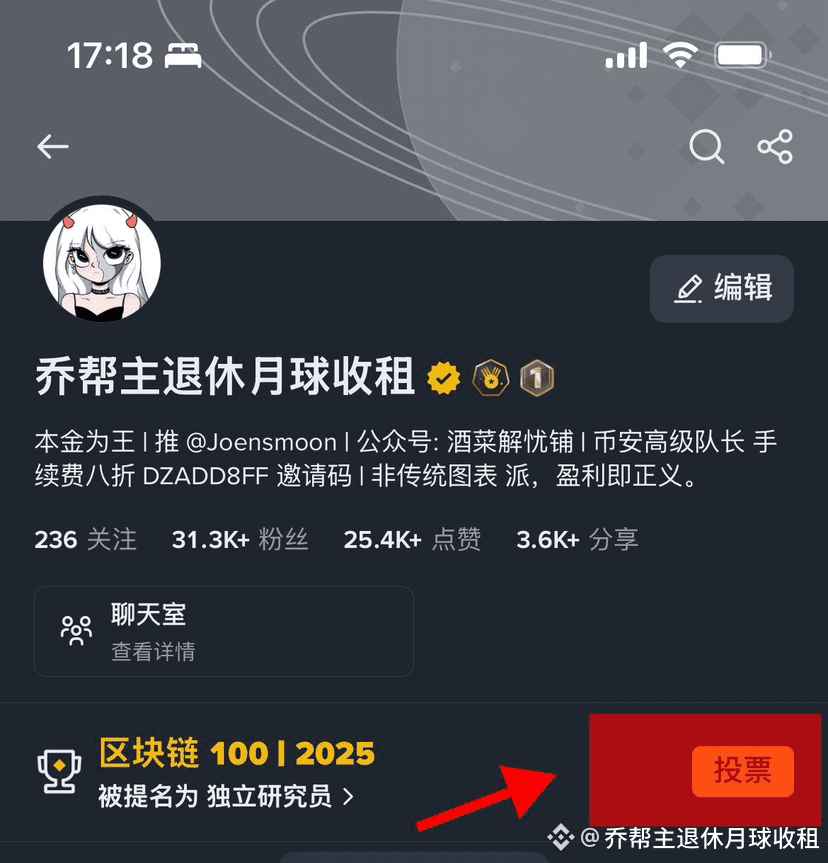
Task: Tap the 编辑 edit profile button
Action: click(x=722, y=289)
